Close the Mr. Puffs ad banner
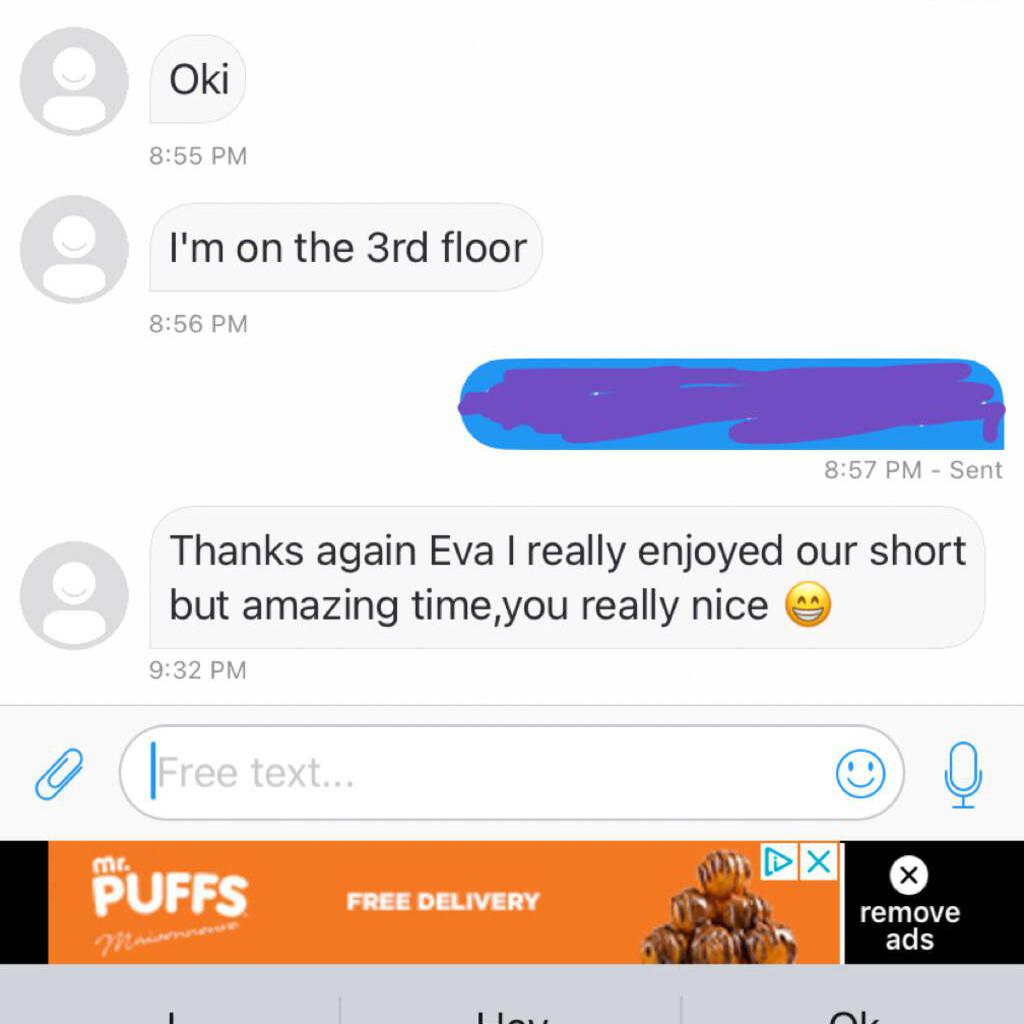Viewport: 1024px width, 1024px height. click(x=820, y=861)
